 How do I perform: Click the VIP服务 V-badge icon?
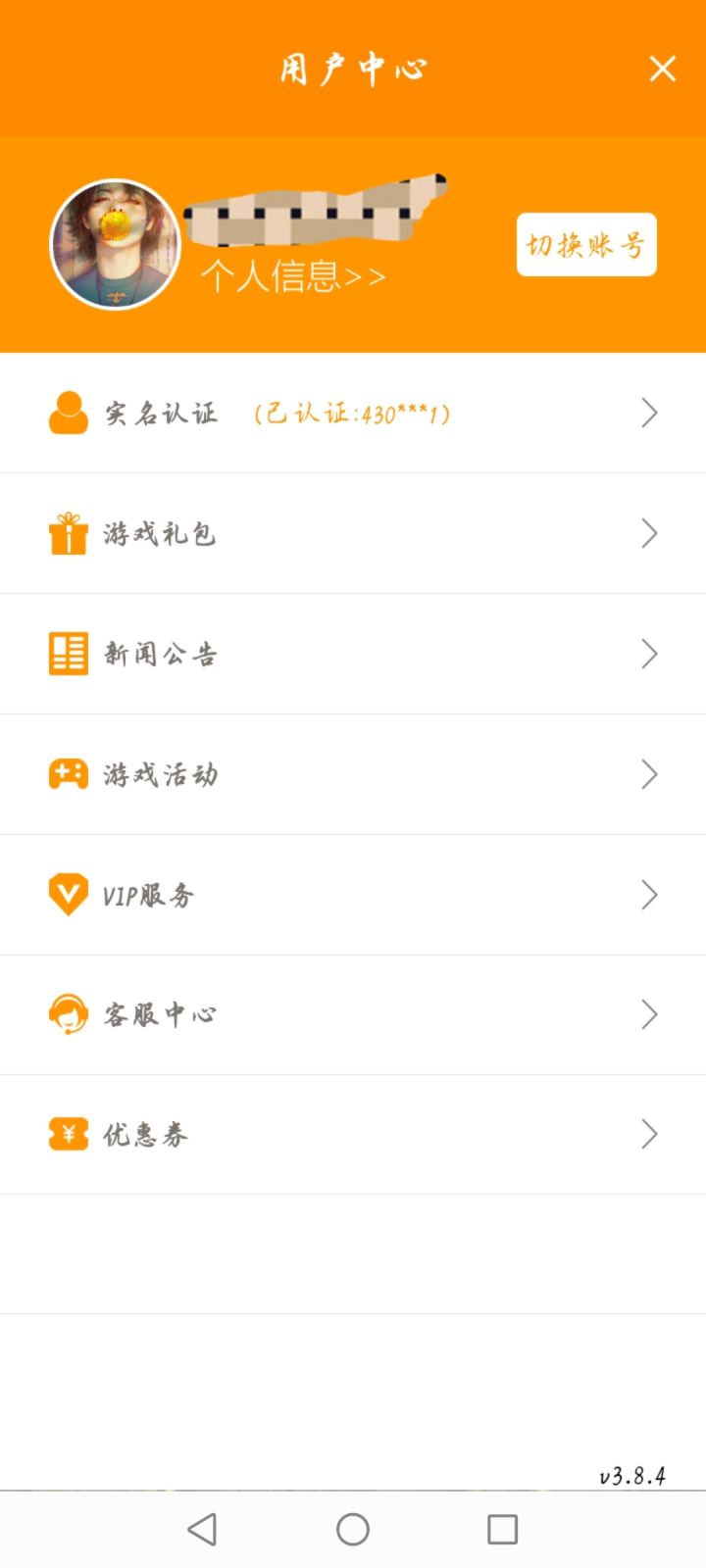click(x=67, y=895)
